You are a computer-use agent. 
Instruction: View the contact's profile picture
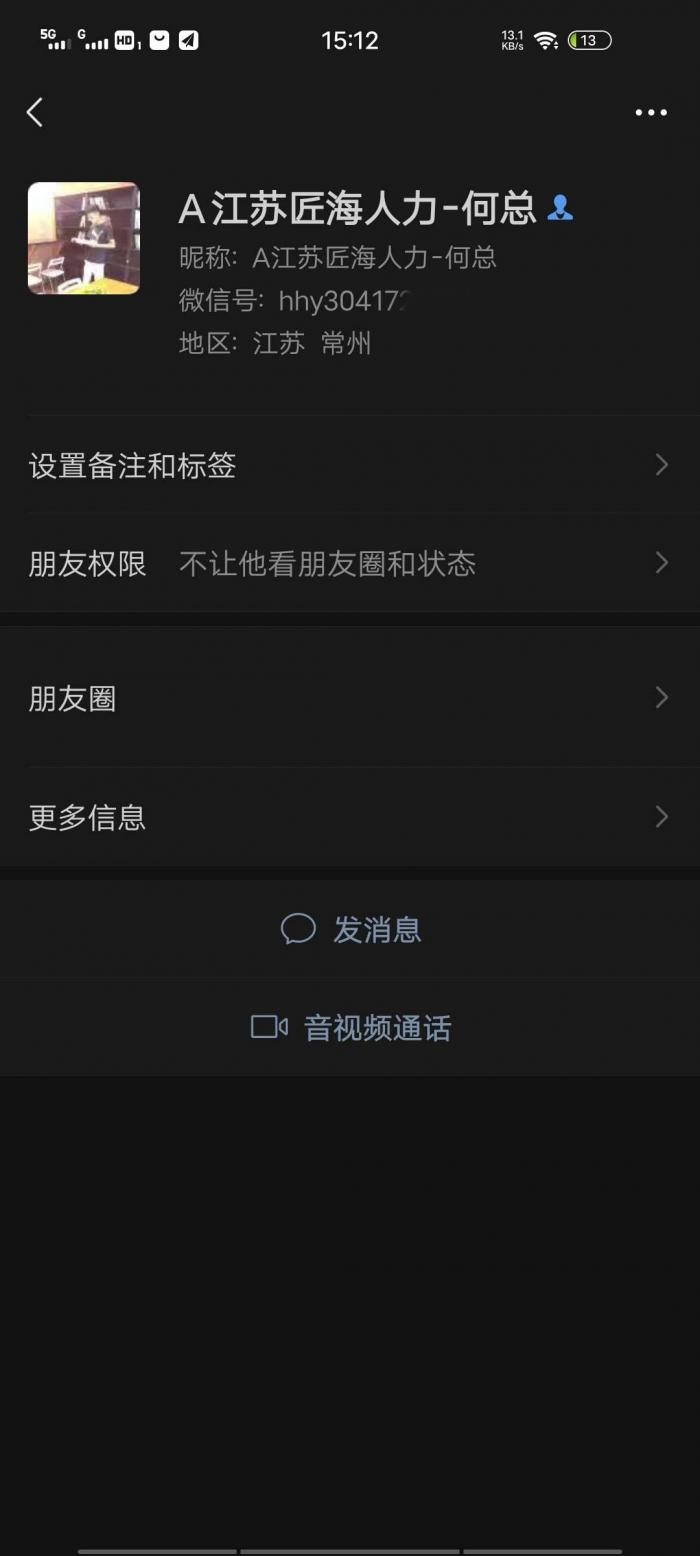(x=84, y=238)
